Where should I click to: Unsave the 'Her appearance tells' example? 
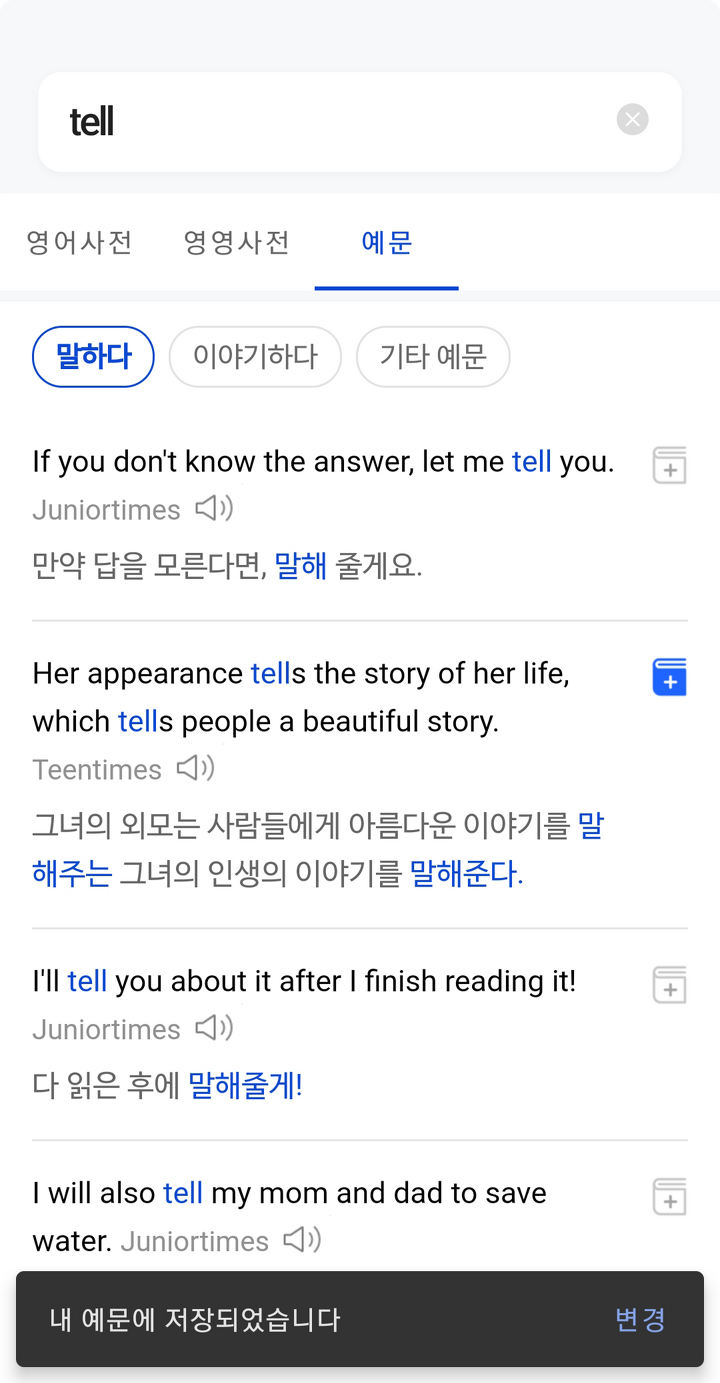669,677
